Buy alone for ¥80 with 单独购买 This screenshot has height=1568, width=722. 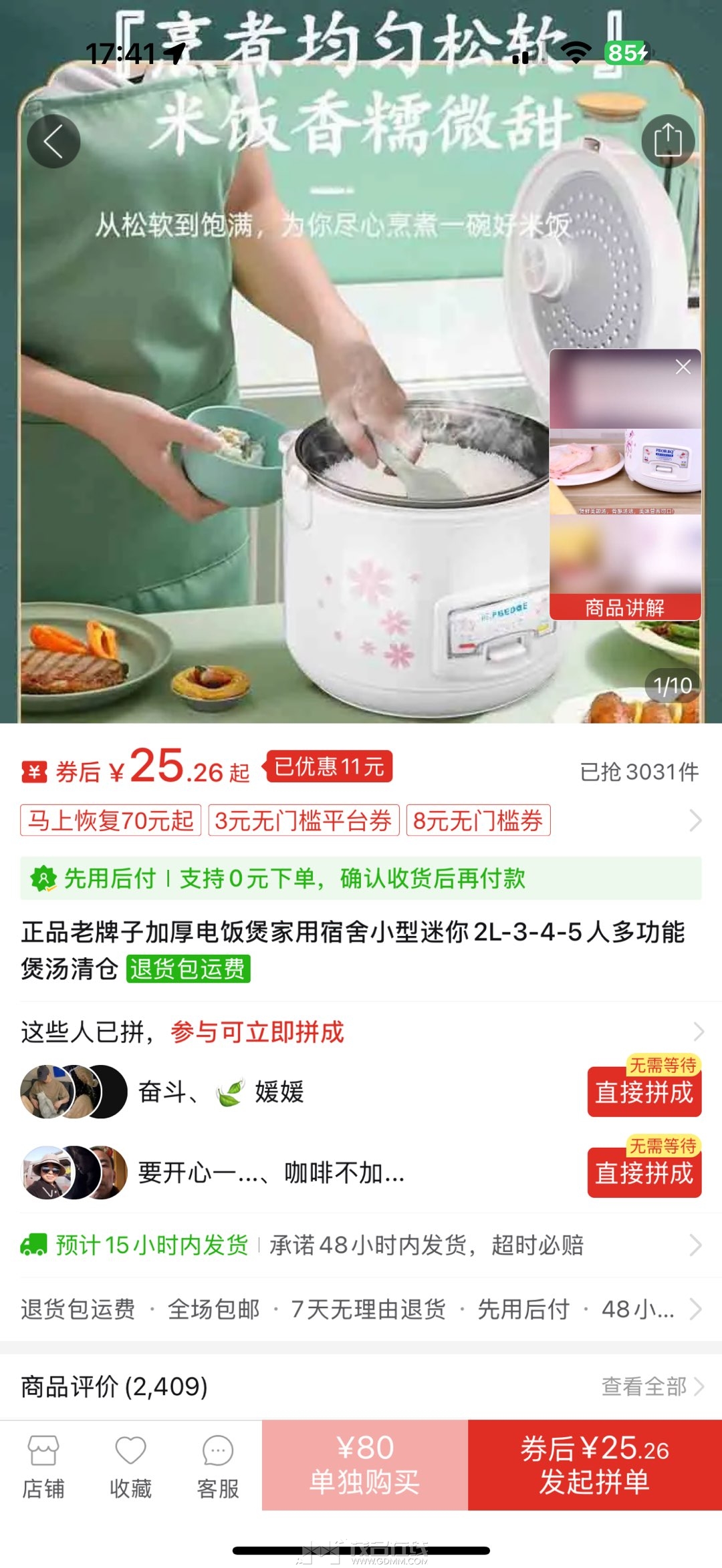click(x=364, y=1464)
